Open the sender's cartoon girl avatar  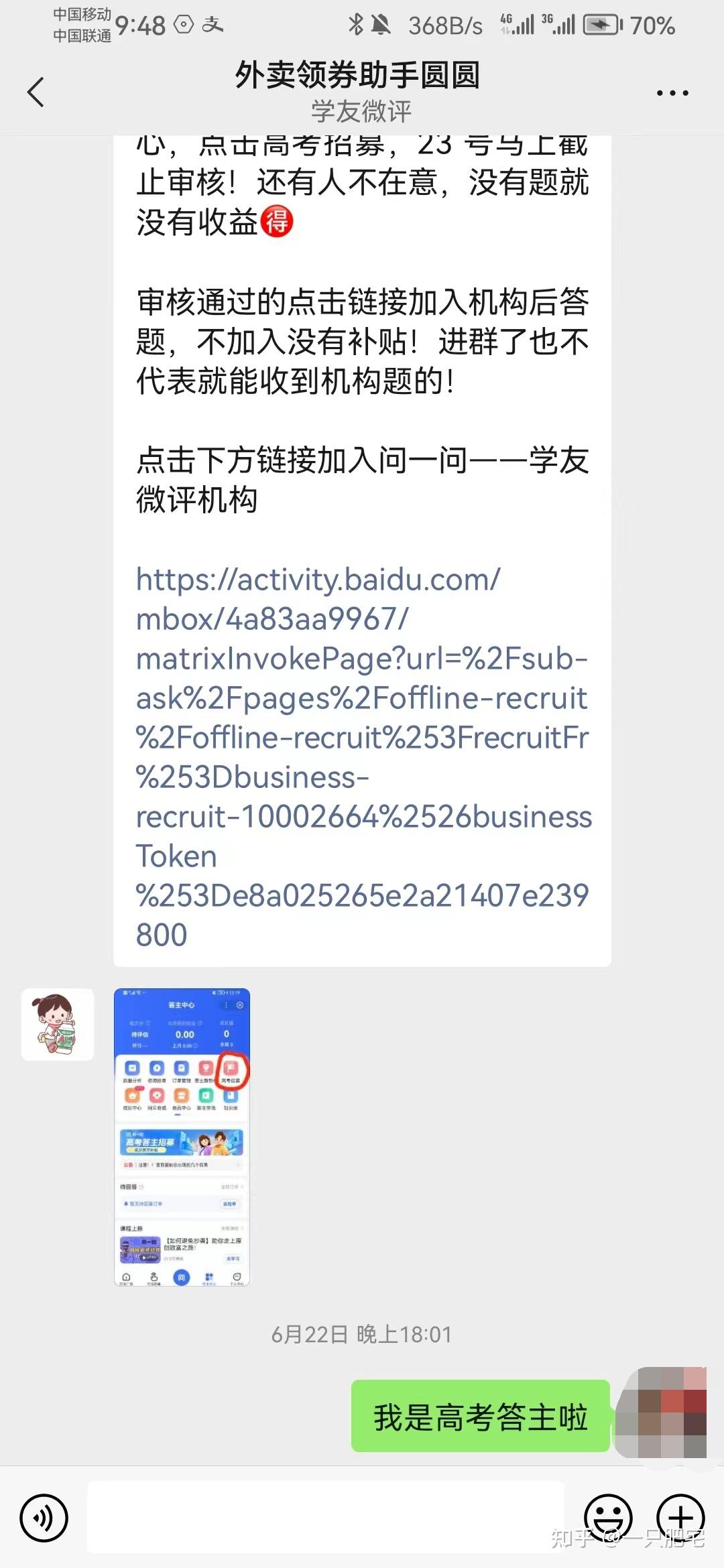click(x=58, y=1025)
